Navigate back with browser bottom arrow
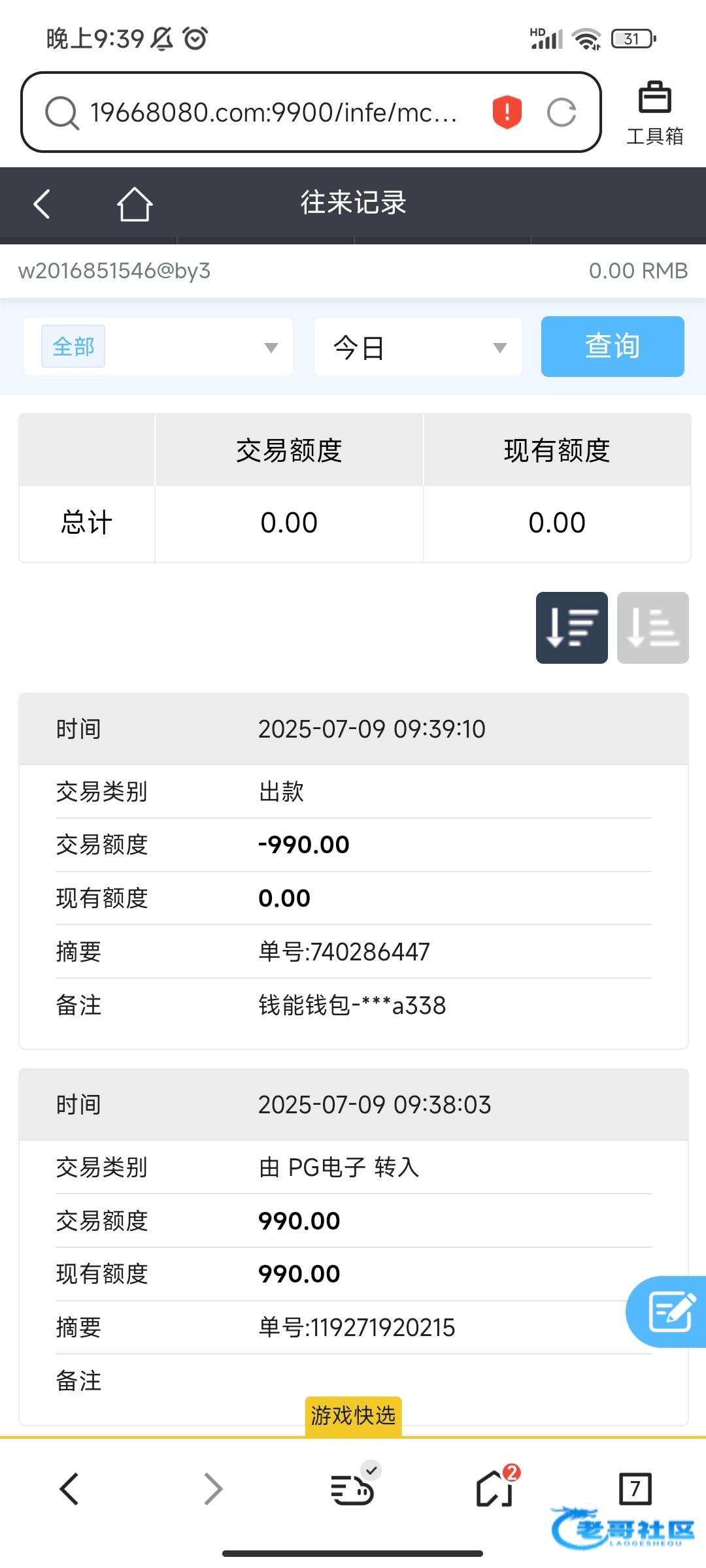 [x=69, y=1489]
